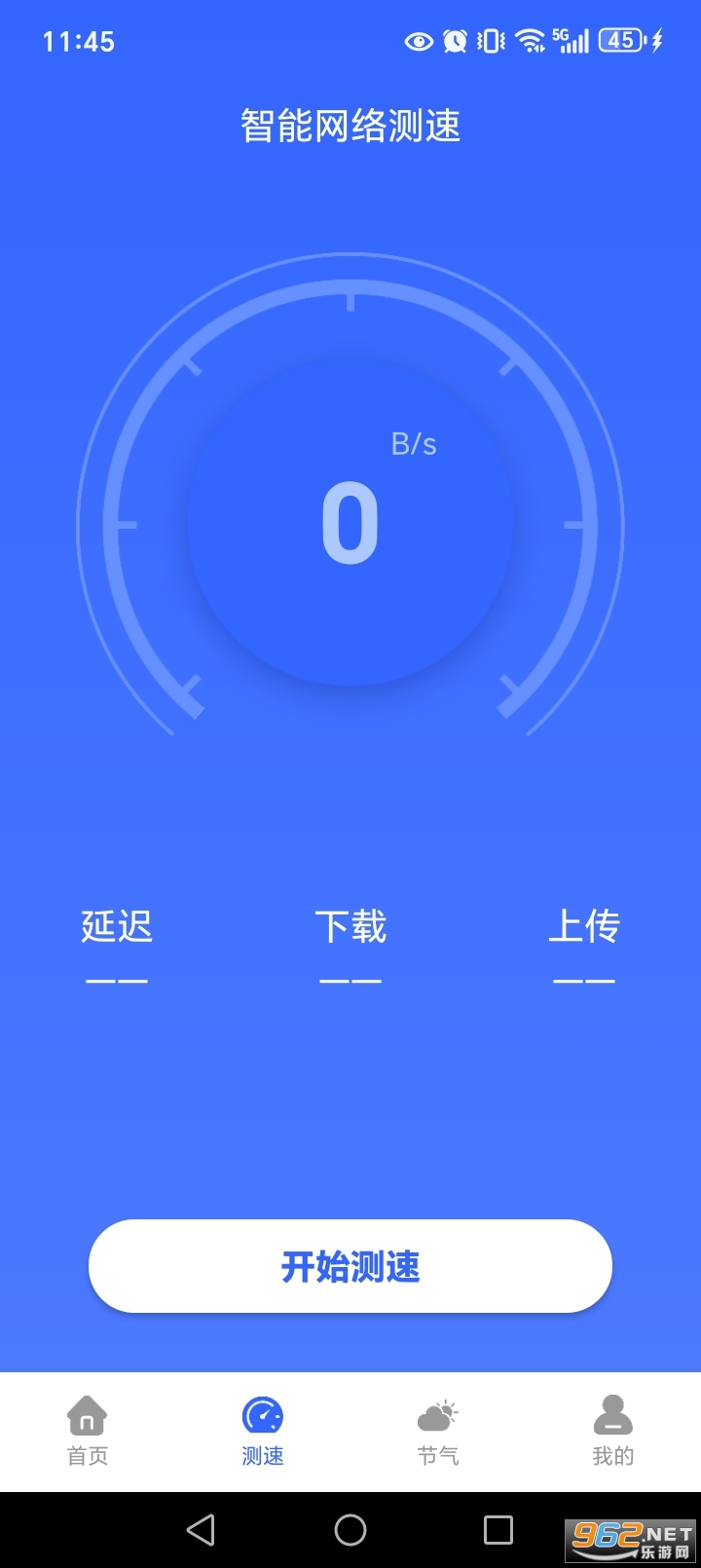The image size is (701, 1568).
Task: Select the 下载 download stat
Action: tap(350, 928)
